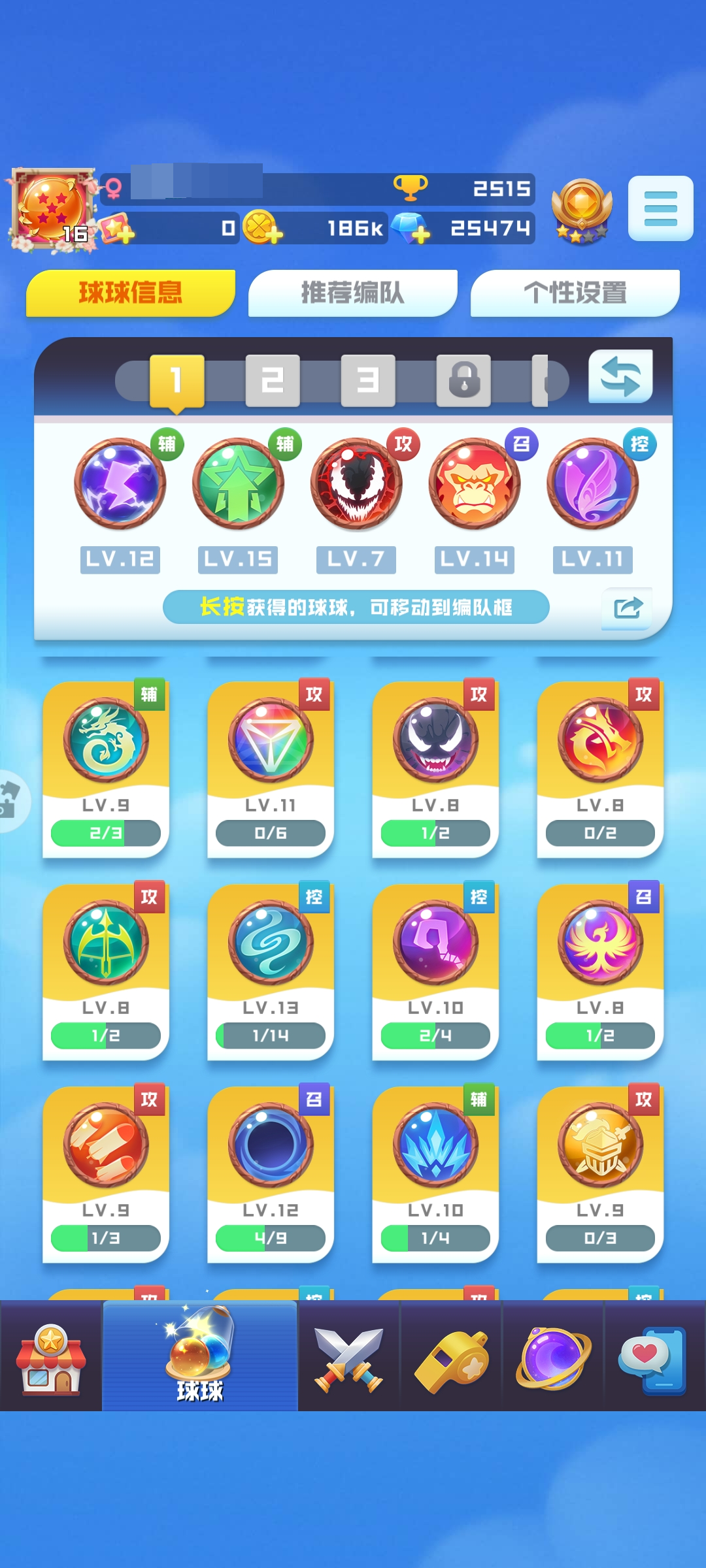Viewport: 706px width, 1568px height.
Task: Switch to the 个性设置 tab
Action: pos(575,293)
